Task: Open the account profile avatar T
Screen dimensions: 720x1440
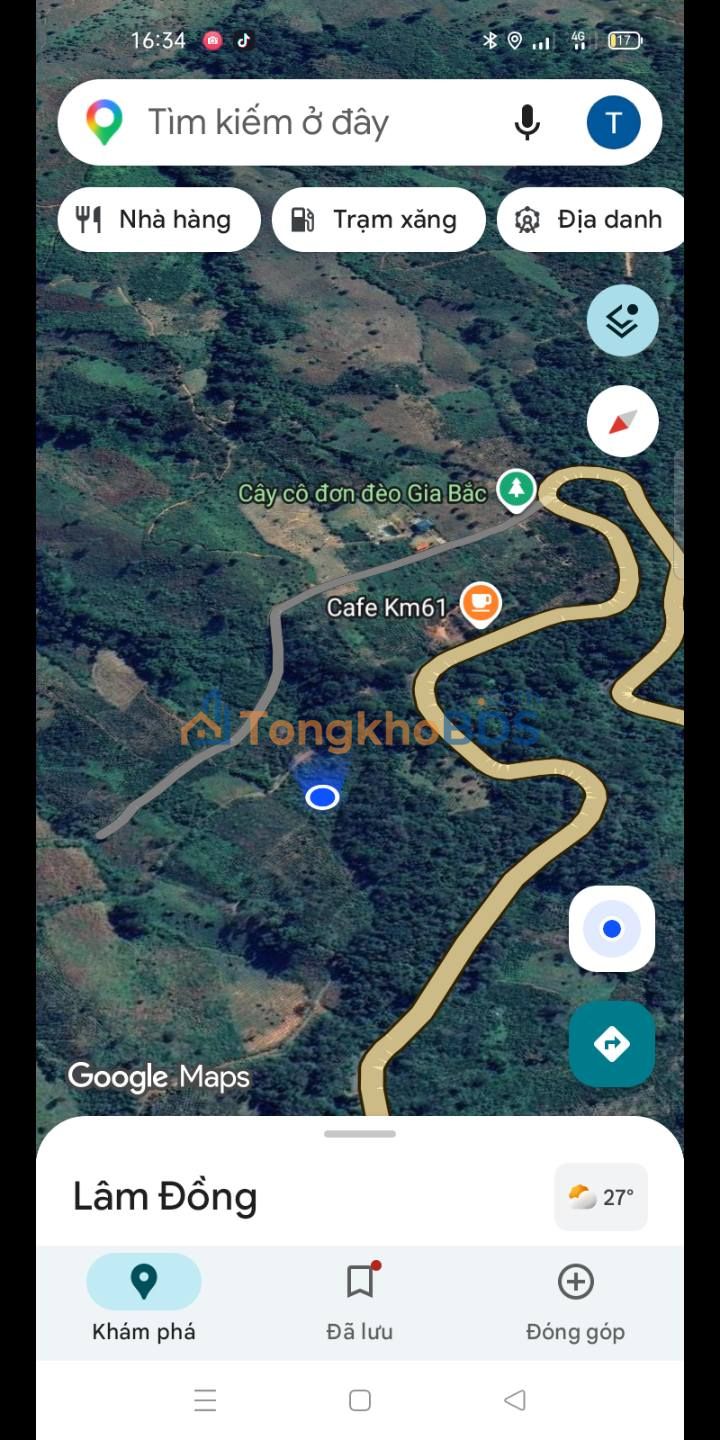Action: coord(613,123)
